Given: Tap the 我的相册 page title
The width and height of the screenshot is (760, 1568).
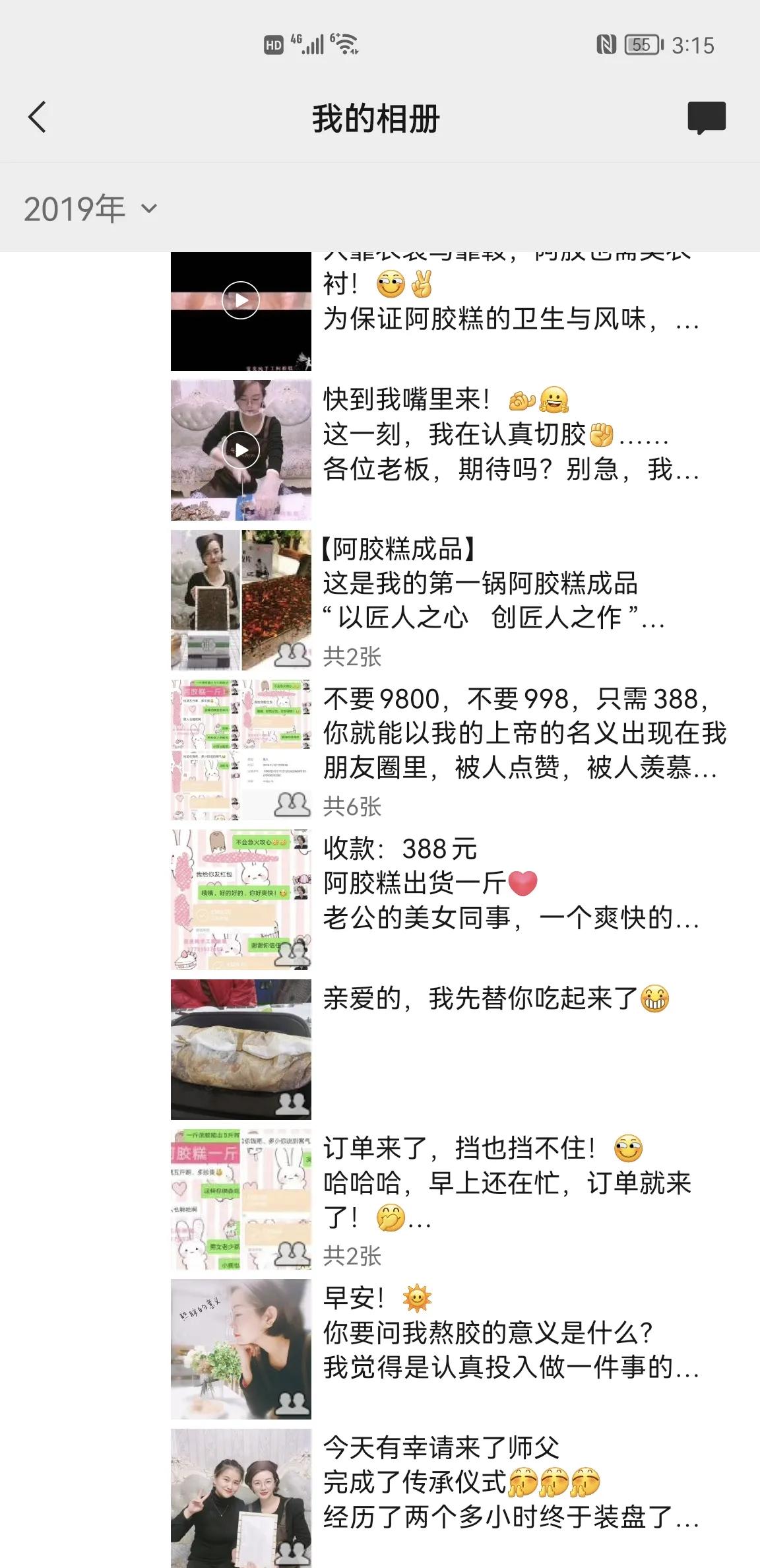Looking at the screenshot, I should click(380, 117).
